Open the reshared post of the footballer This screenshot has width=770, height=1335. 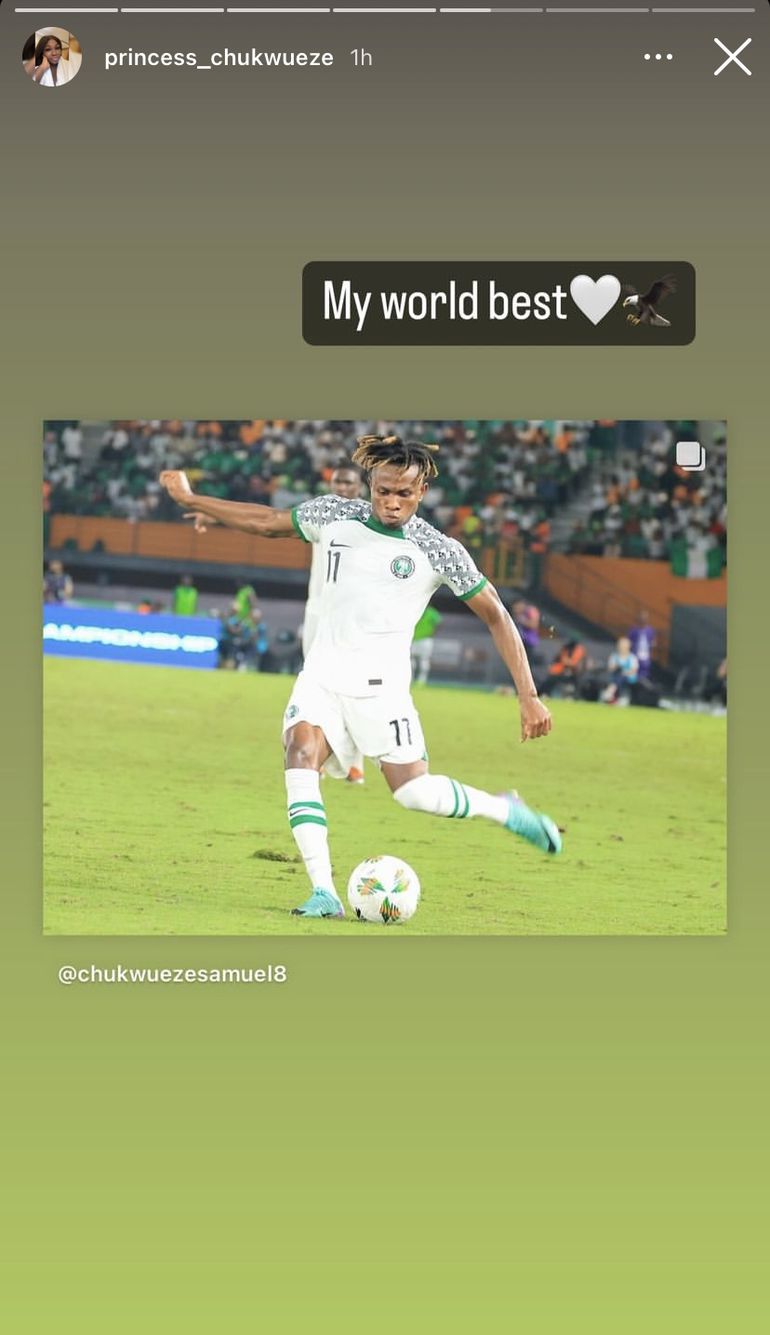pyautogui.click(x=384, y=677)
